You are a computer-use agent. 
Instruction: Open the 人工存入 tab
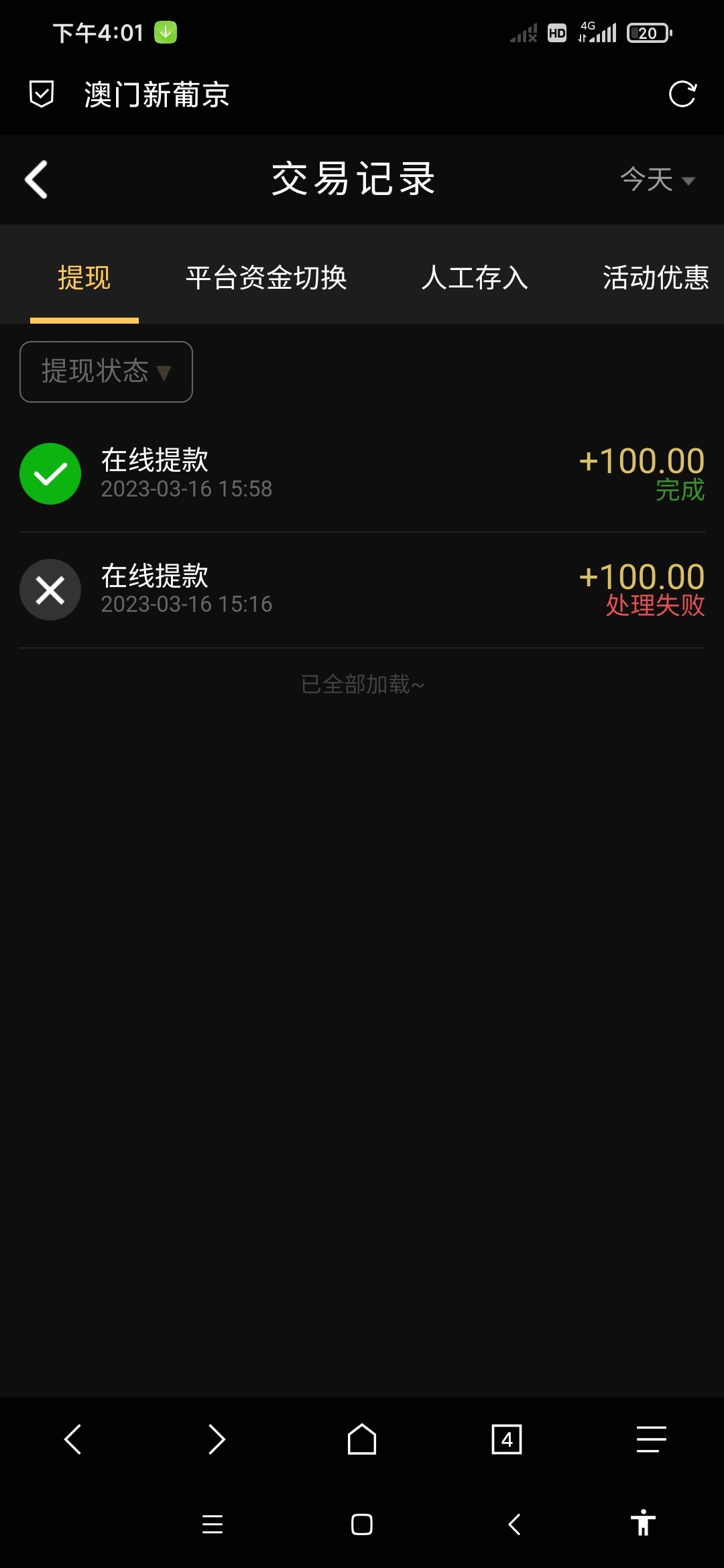[x=475, y=279]
